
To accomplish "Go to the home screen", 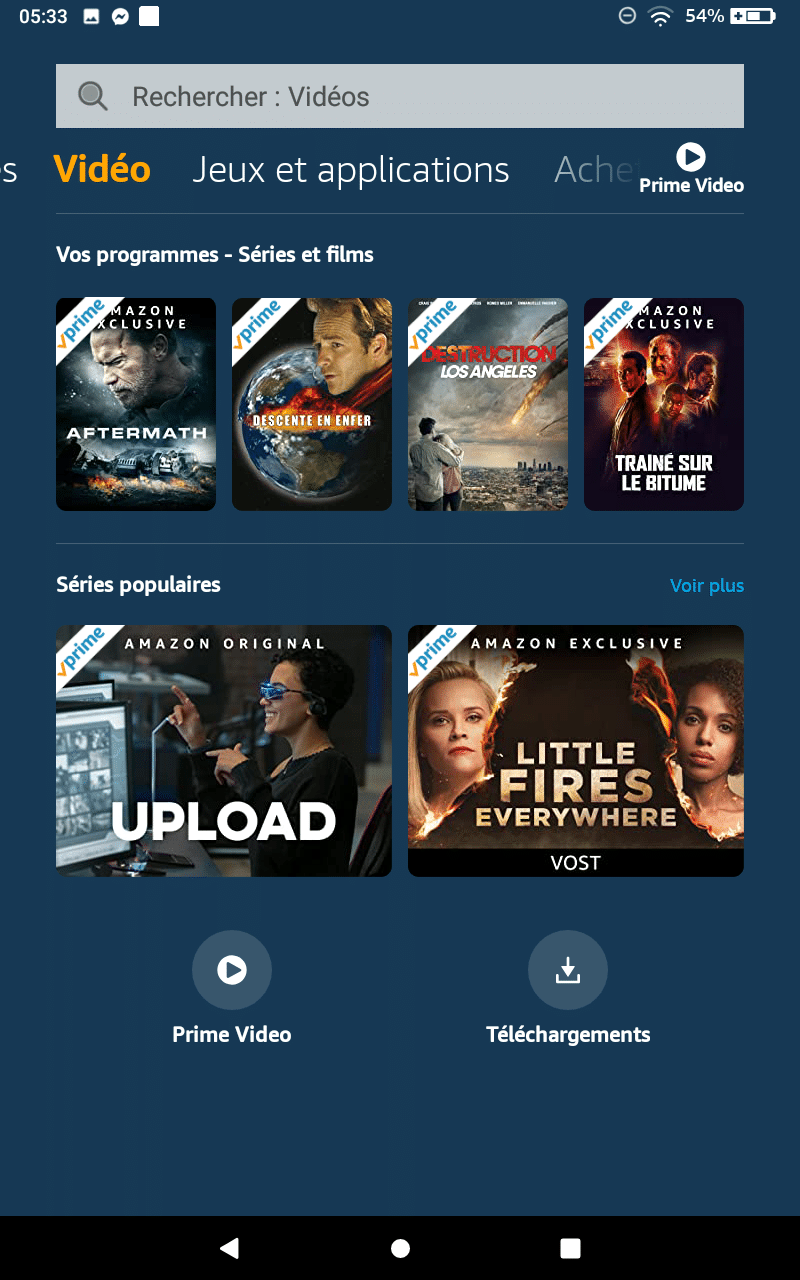I will pyautogui.click(x=400, y=1248).
